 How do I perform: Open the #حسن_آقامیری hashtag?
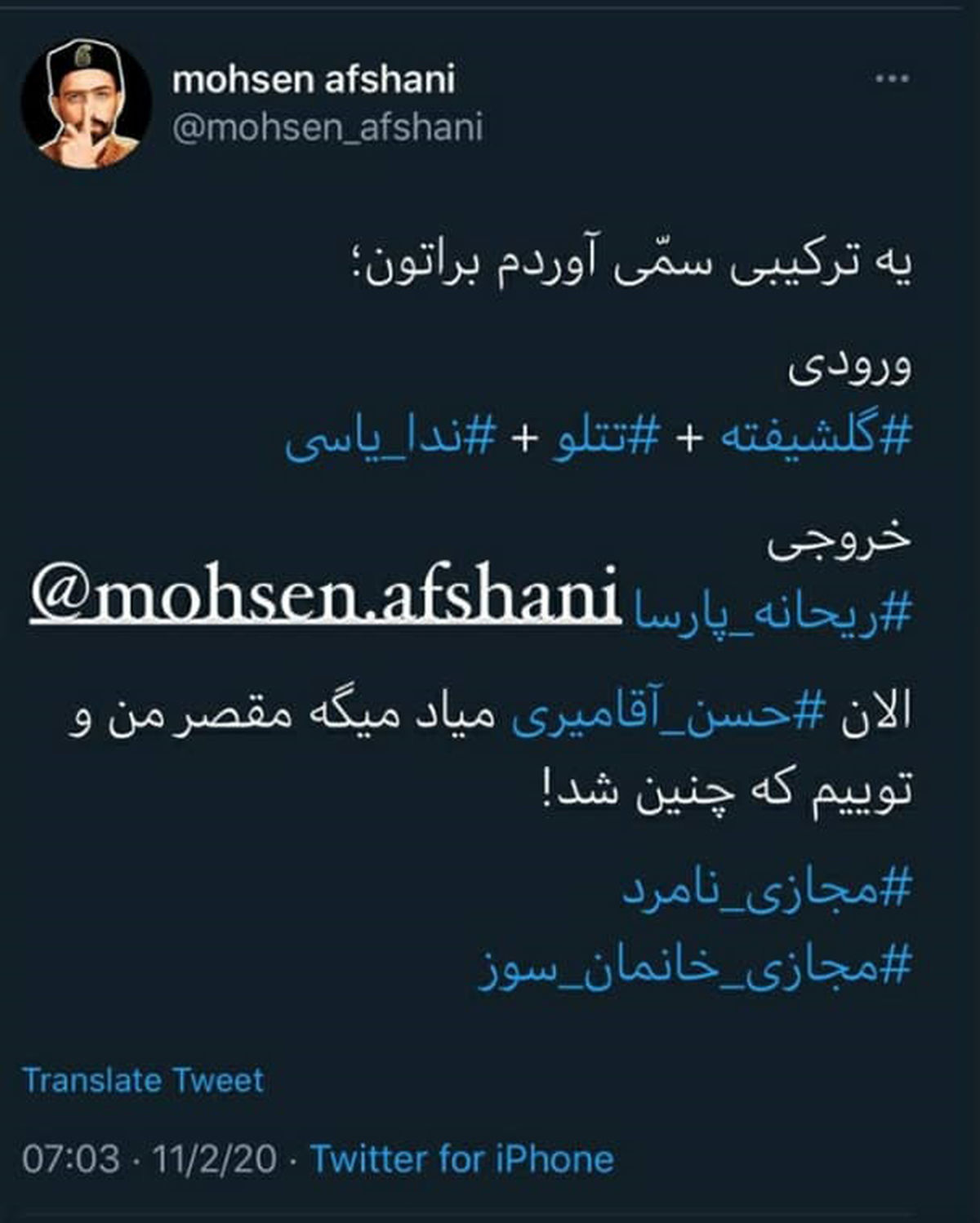tap(654, 716)
